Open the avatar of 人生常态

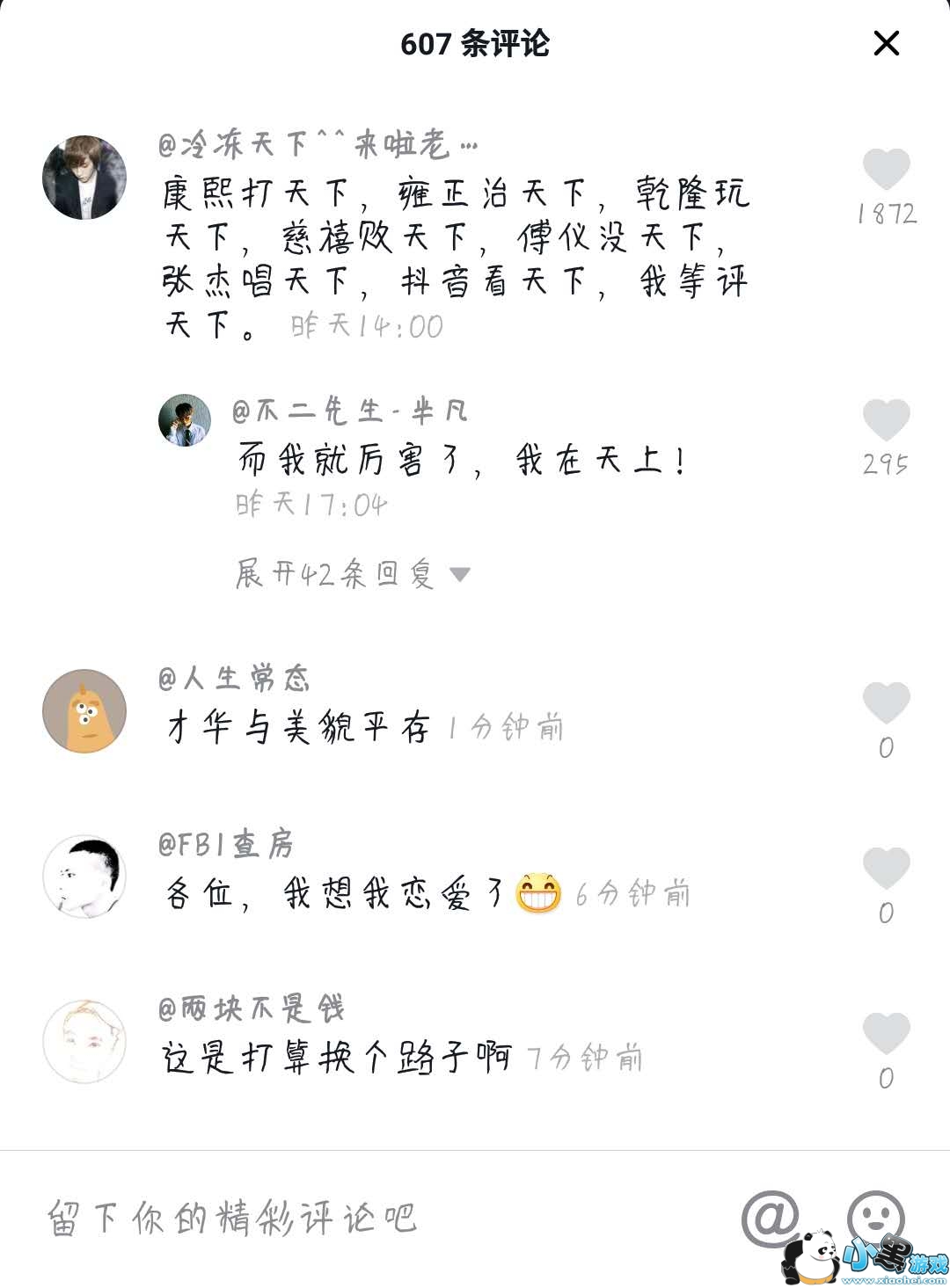coord(84,711)
